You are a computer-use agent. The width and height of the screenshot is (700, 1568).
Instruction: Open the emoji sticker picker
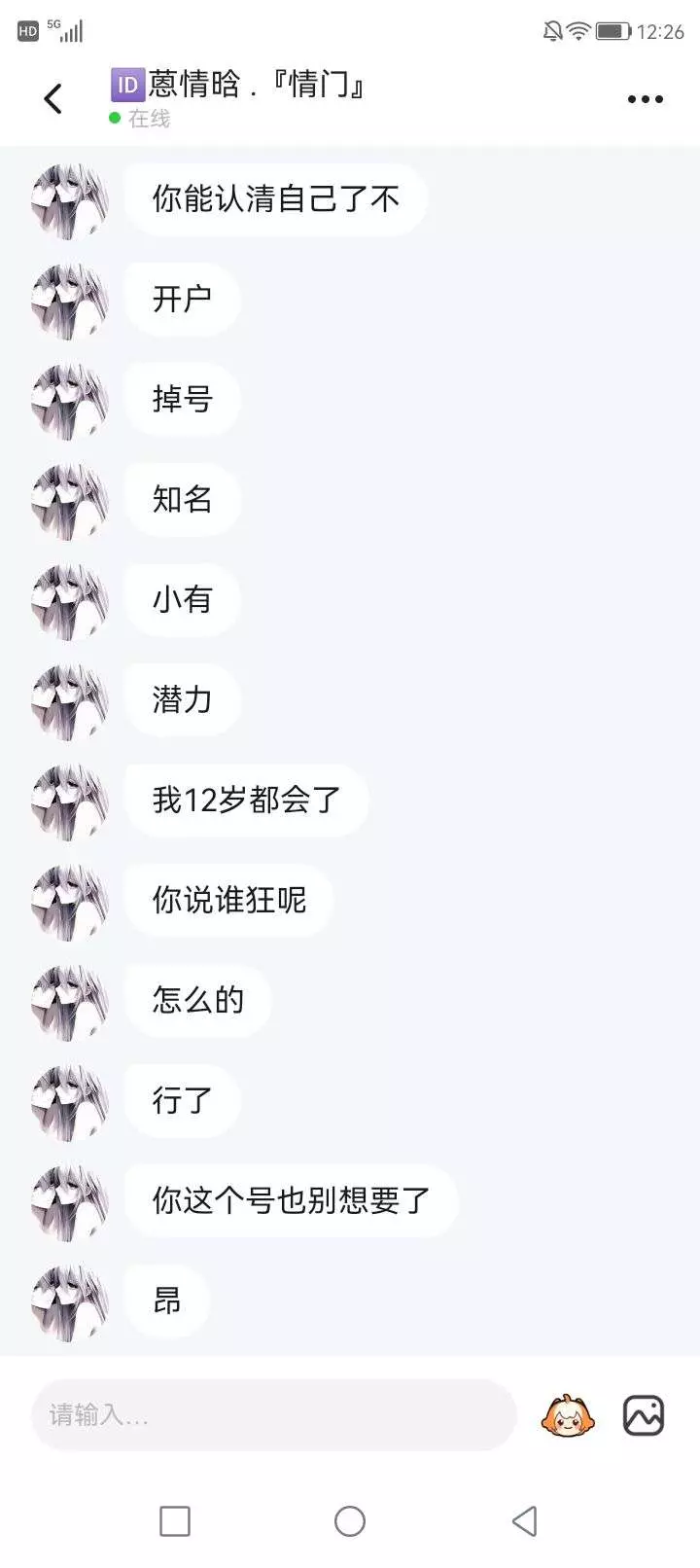[568, 1415]
